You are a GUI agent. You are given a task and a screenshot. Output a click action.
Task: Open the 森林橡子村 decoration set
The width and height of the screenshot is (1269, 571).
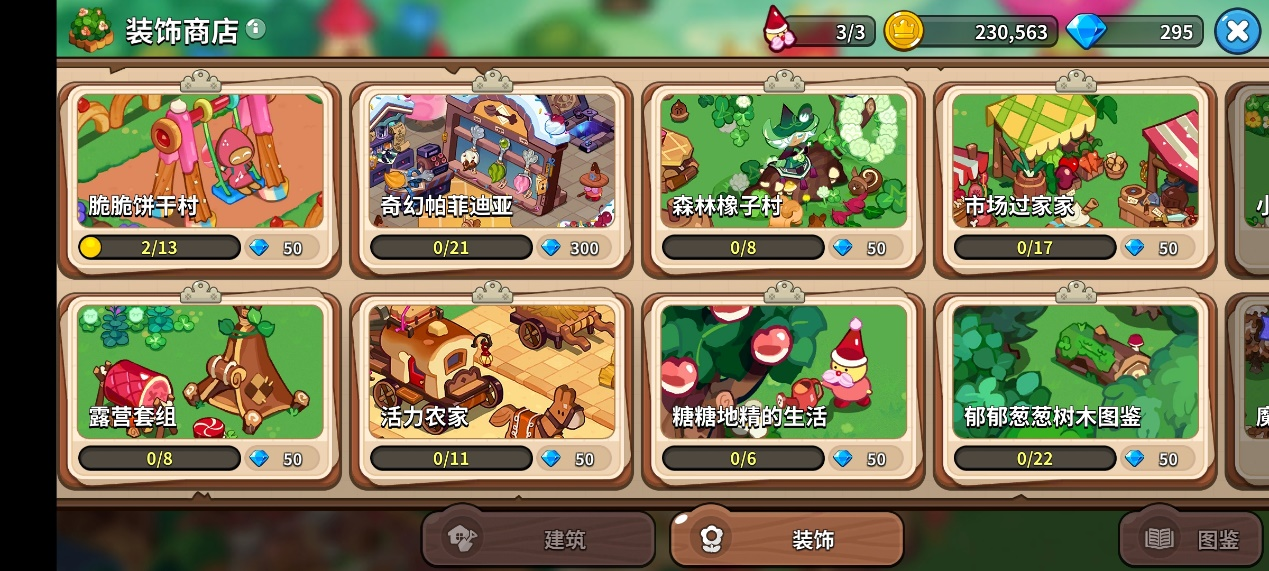tap(784, 160)
